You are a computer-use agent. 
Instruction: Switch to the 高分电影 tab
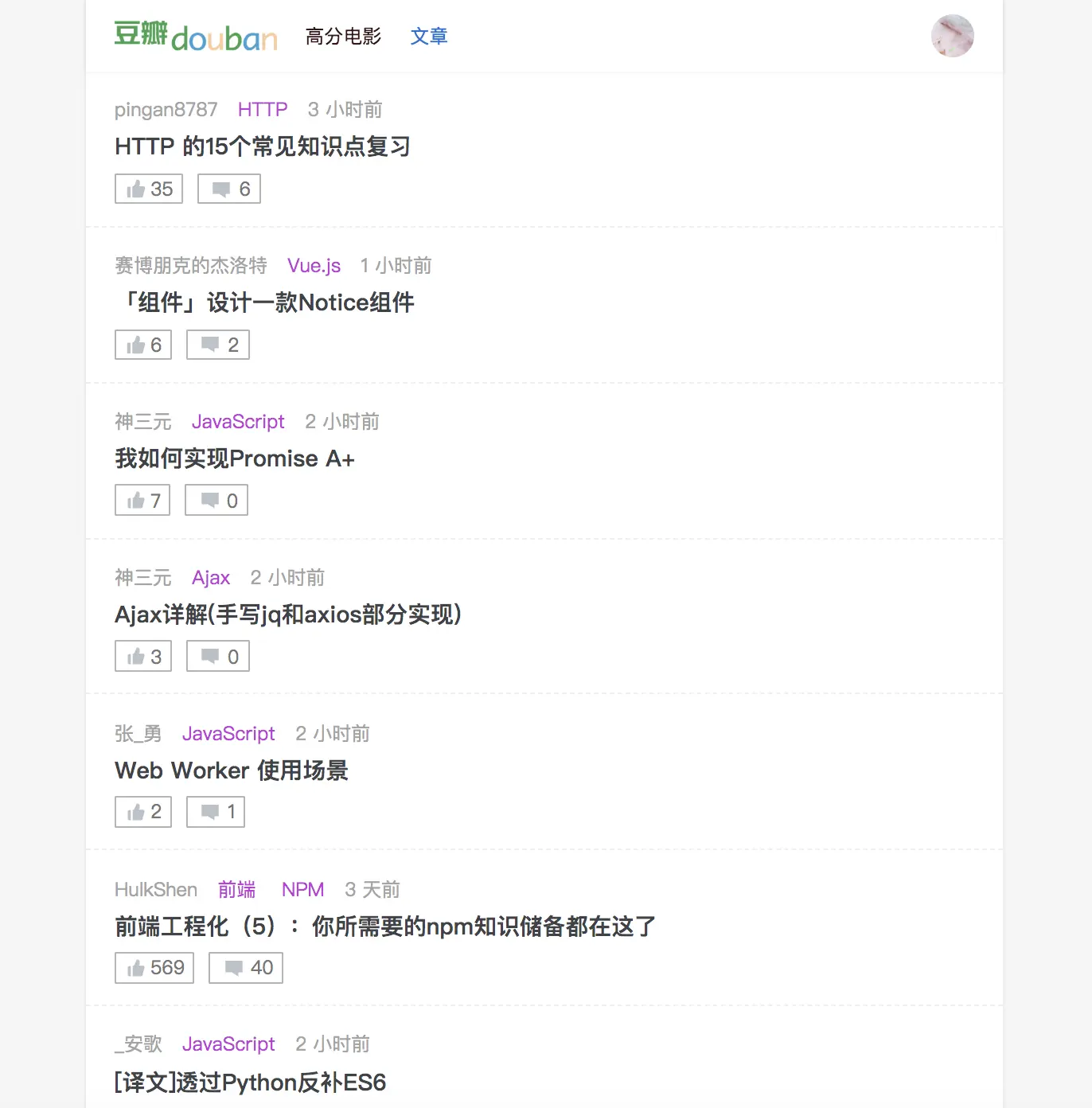click(343, 37)
